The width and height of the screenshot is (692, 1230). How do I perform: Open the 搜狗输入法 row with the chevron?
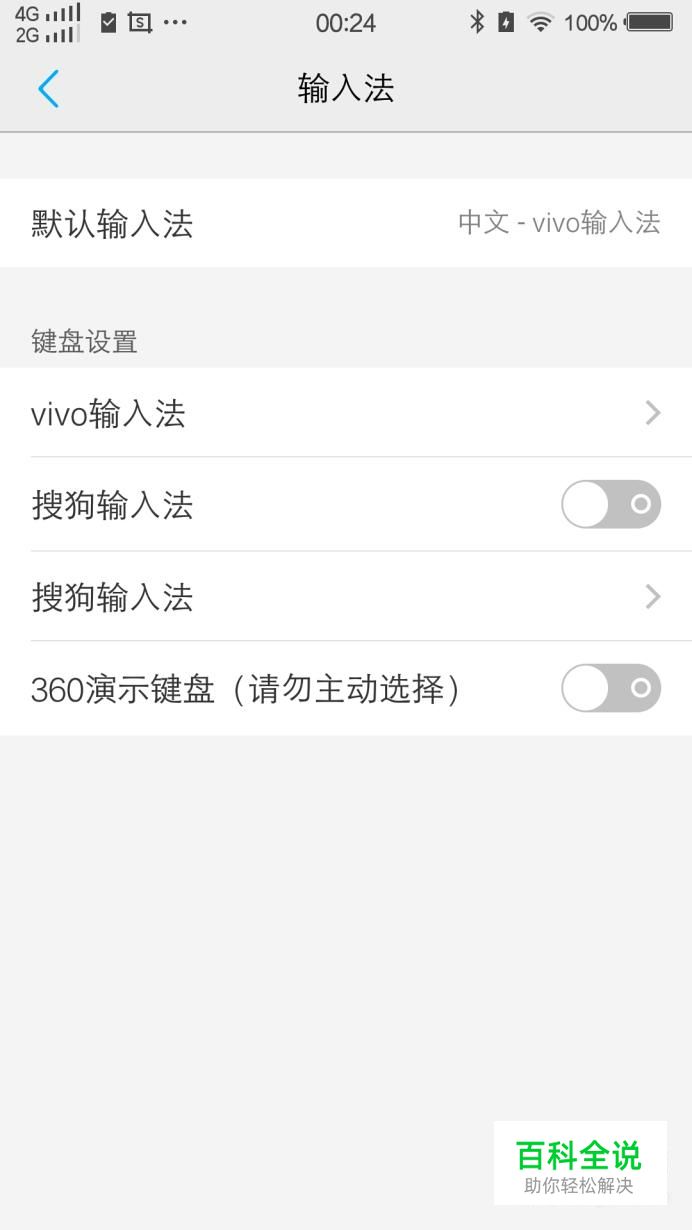point(346,597)
